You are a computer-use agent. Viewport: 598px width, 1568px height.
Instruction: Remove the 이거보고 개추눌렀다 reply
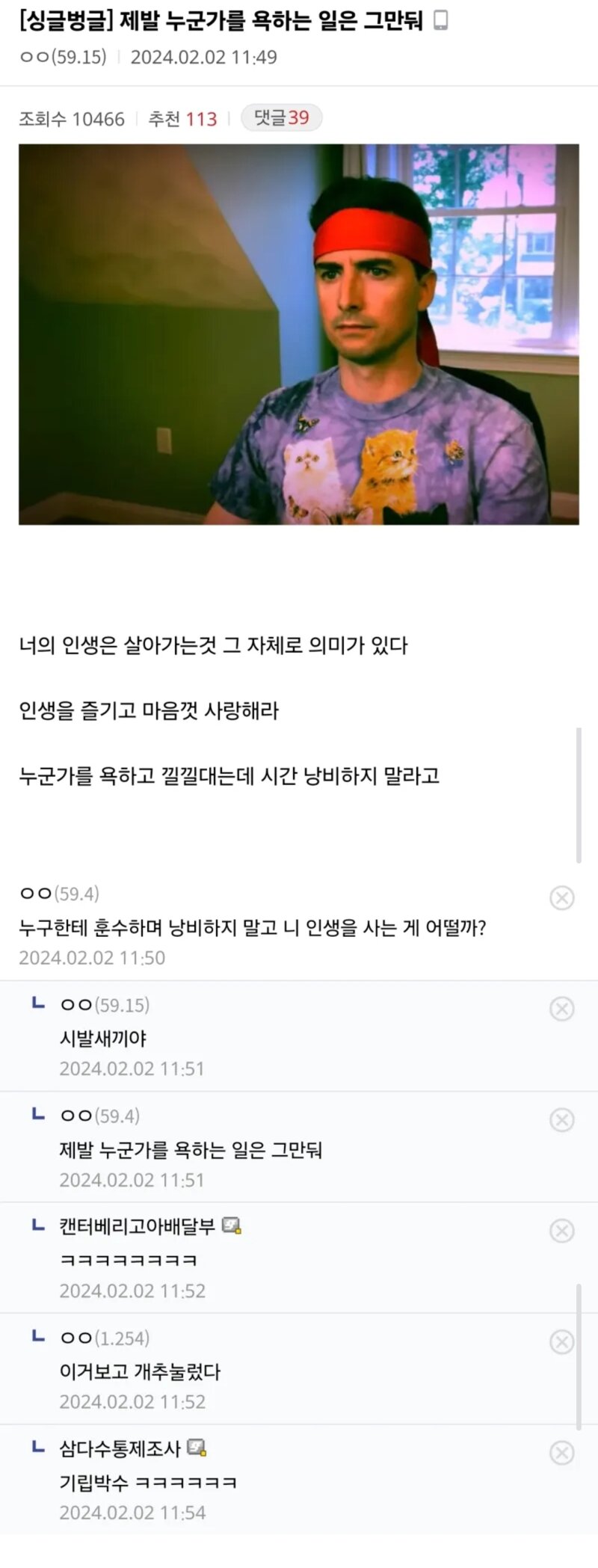(561, 1341)
